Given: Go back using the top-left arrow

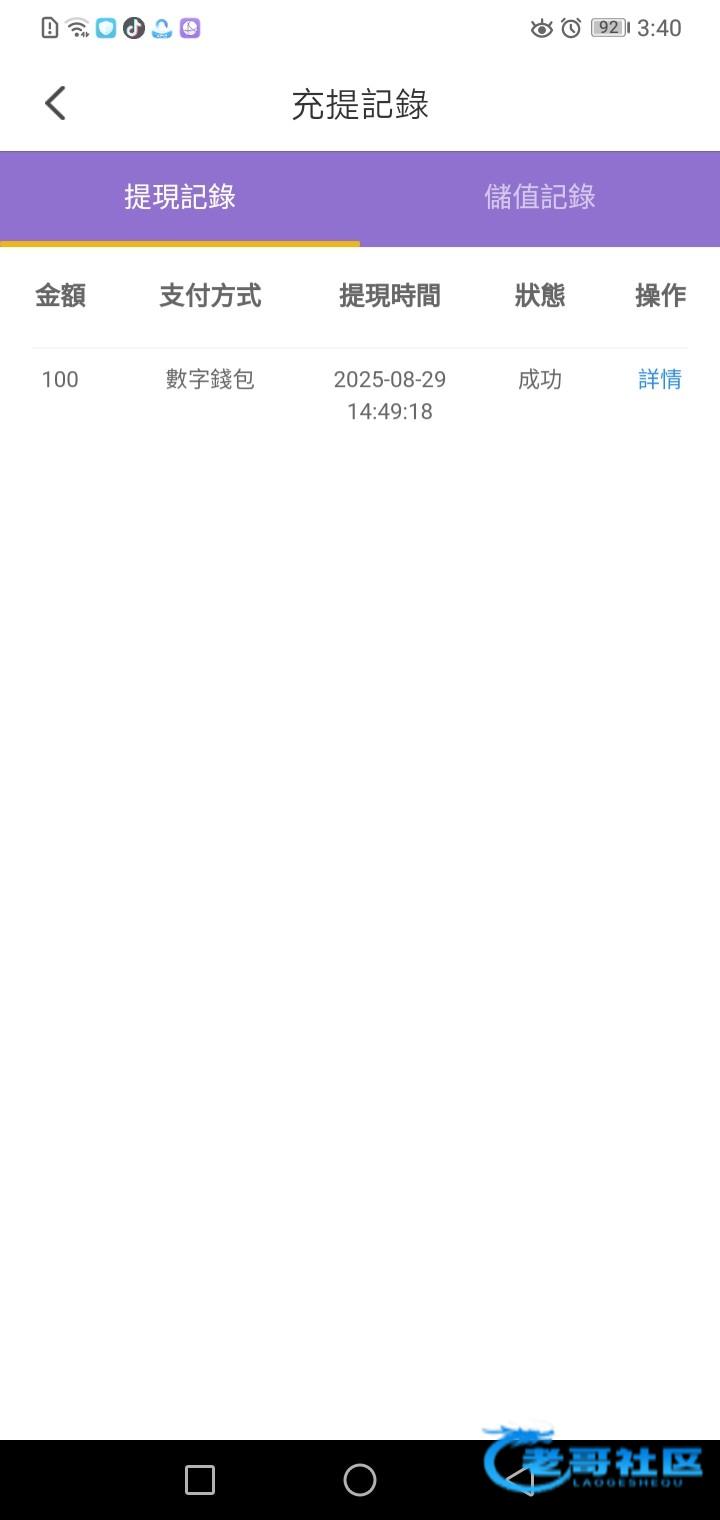Looking at the screenshot, I should (55, 103).
